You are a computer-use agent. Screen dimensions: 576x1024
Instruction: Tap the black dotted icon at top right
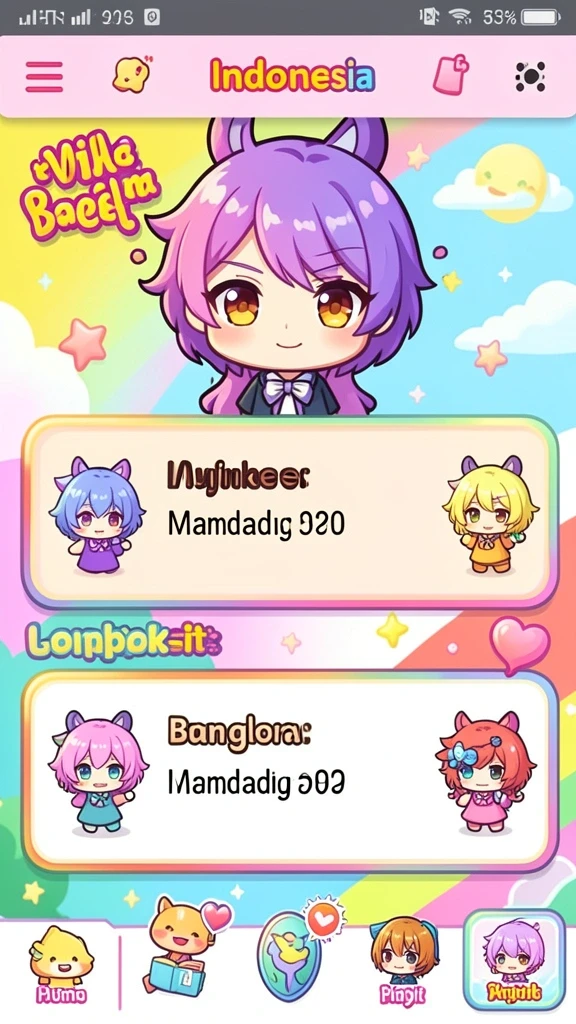click(530, 77)
